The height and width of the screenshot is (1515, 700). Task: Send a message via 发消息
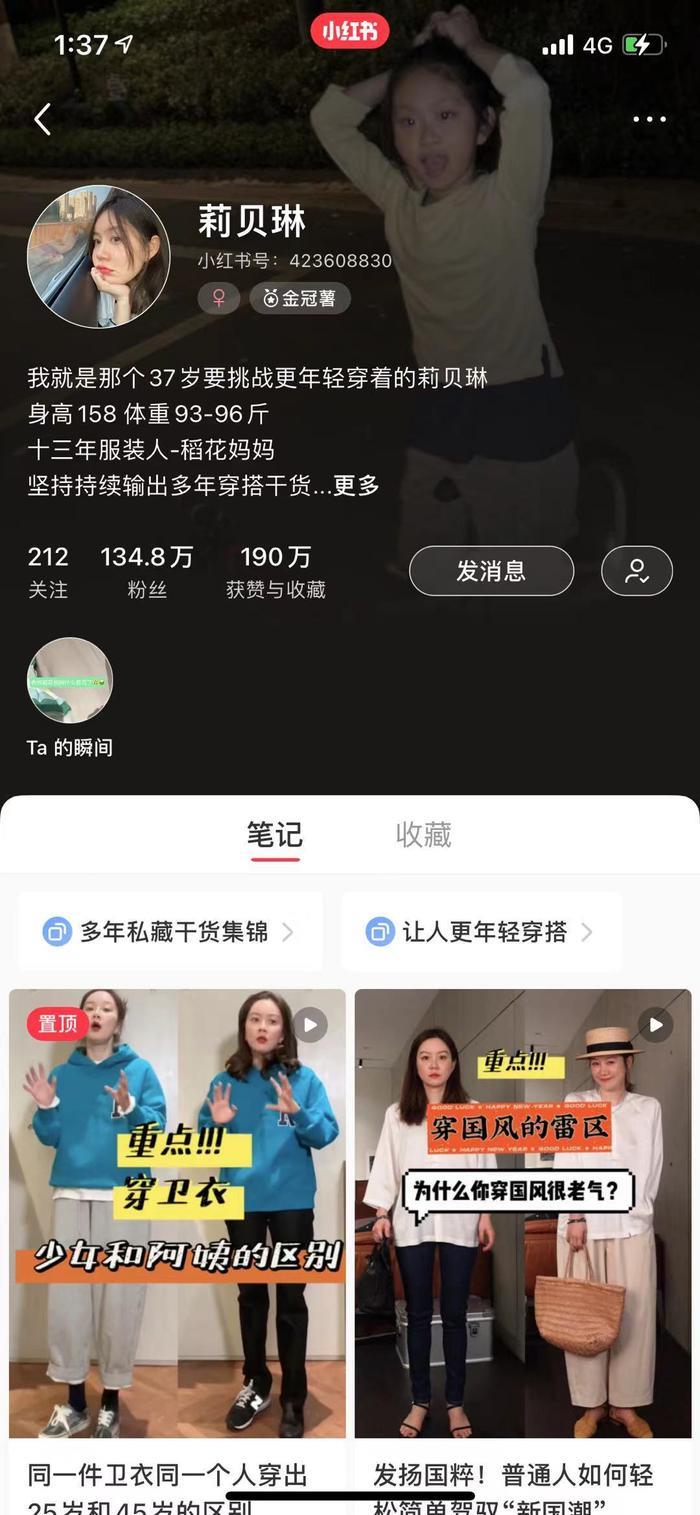491,571
